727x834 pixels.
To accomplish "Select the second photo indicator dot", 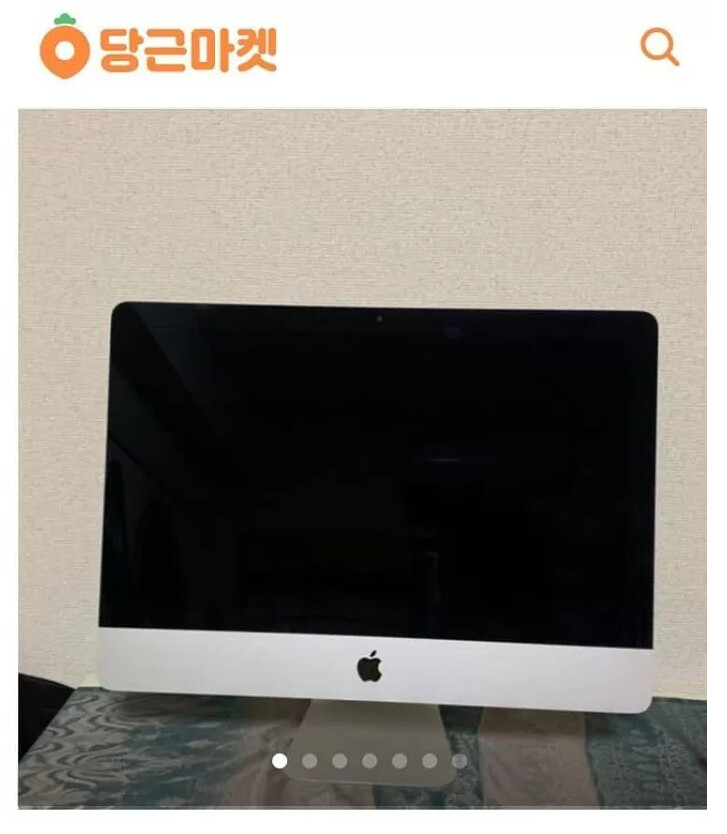I will pos(310,762).
